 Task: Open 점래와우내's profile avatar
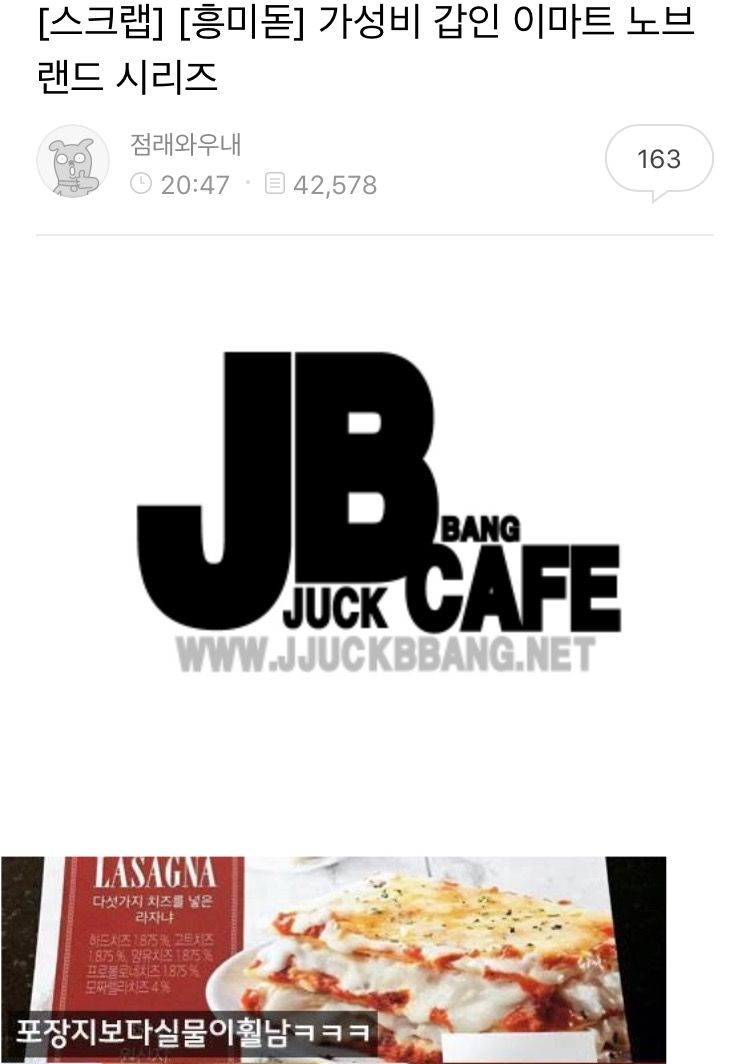(x=73, y=162)
